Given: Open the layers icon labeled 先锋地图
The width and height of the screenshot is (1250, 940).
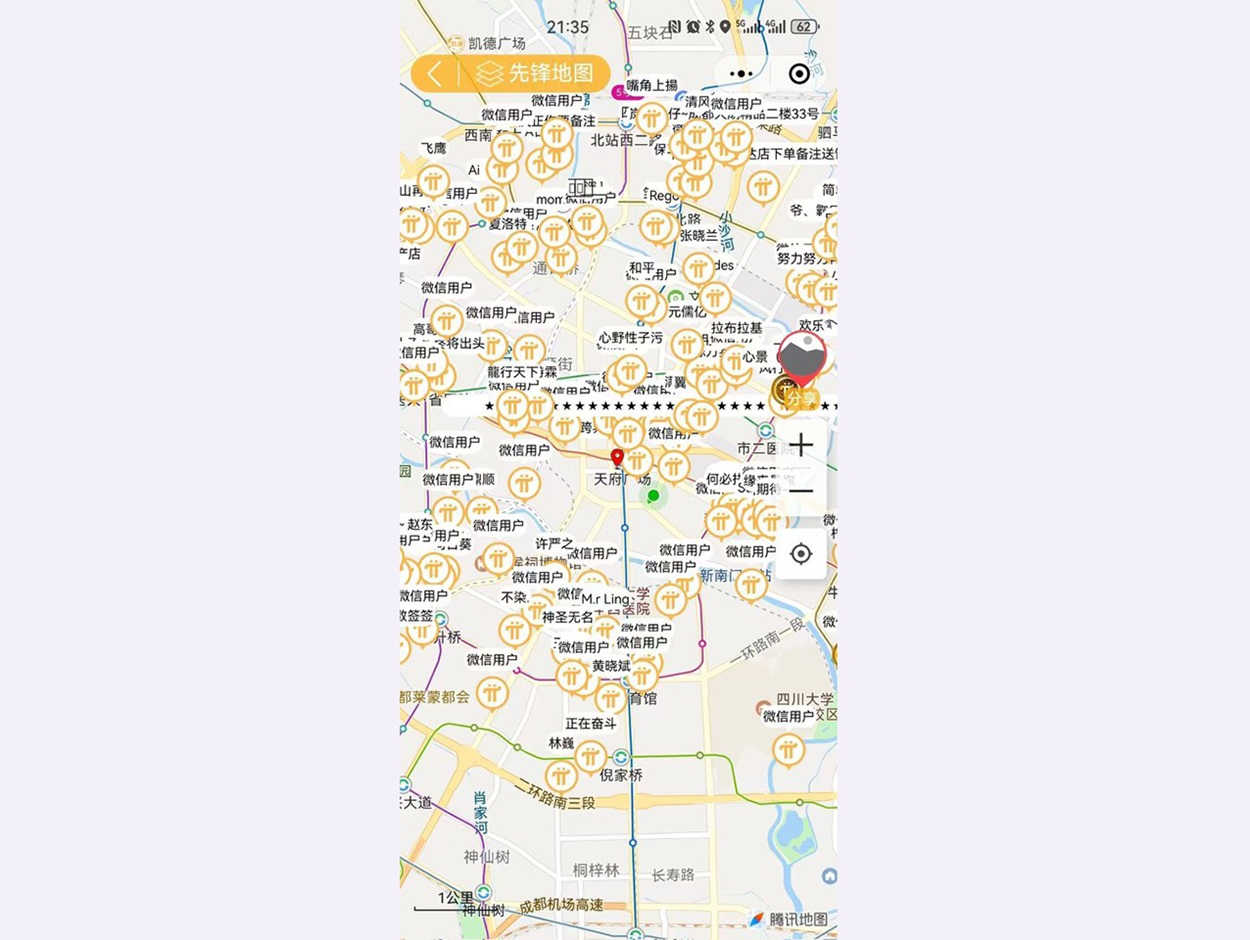Looking at the screenshot, I should point(489,73).
